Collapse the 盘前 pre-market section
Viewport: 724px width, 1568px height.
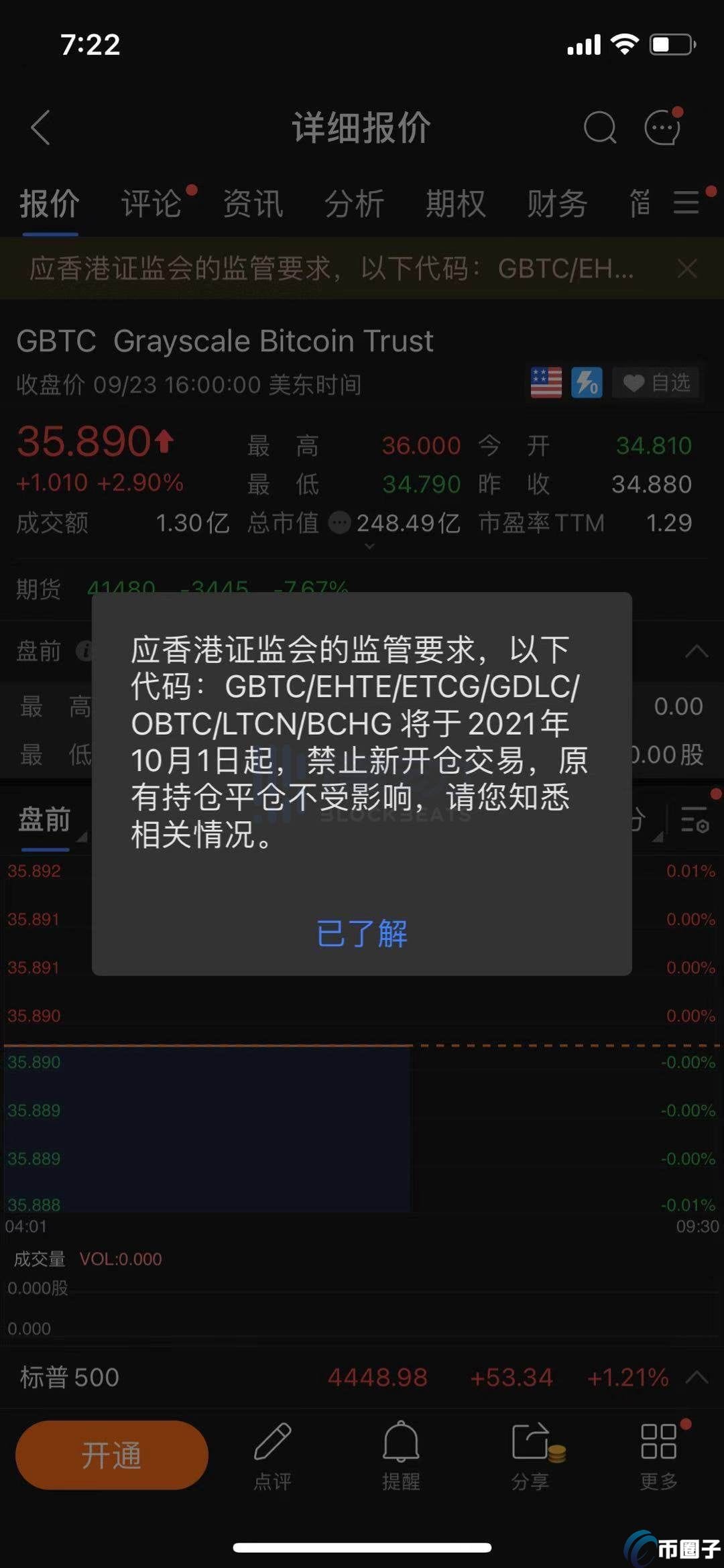point(697,652)
